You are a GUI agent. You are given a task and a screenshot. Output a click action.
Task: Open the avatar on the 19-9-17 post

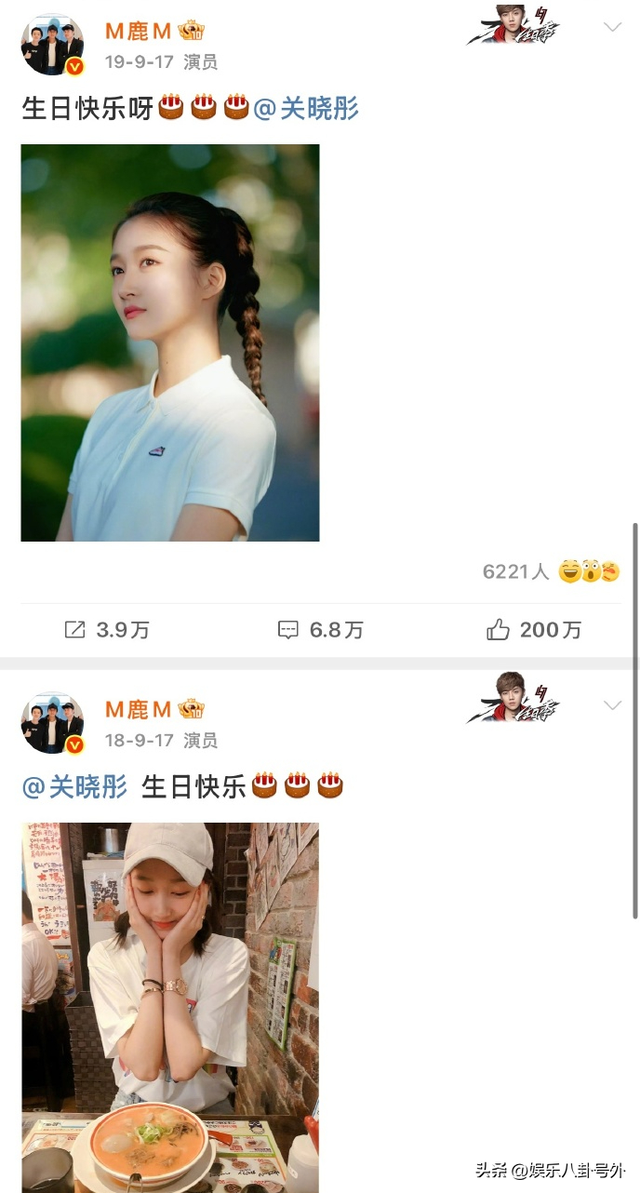[x=52, y=45]
